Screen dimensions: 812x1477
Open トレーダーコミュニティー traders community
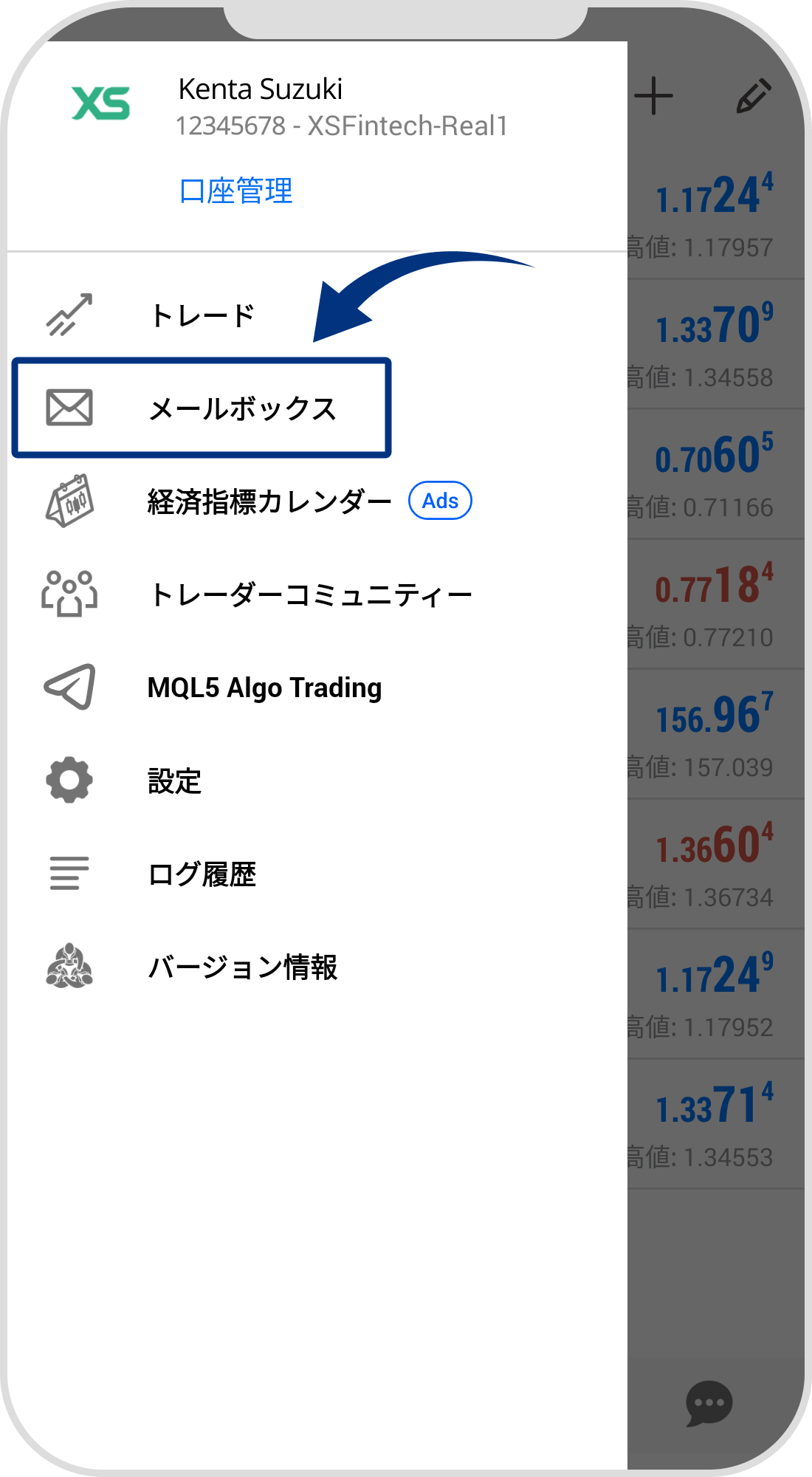pos(310,594)
